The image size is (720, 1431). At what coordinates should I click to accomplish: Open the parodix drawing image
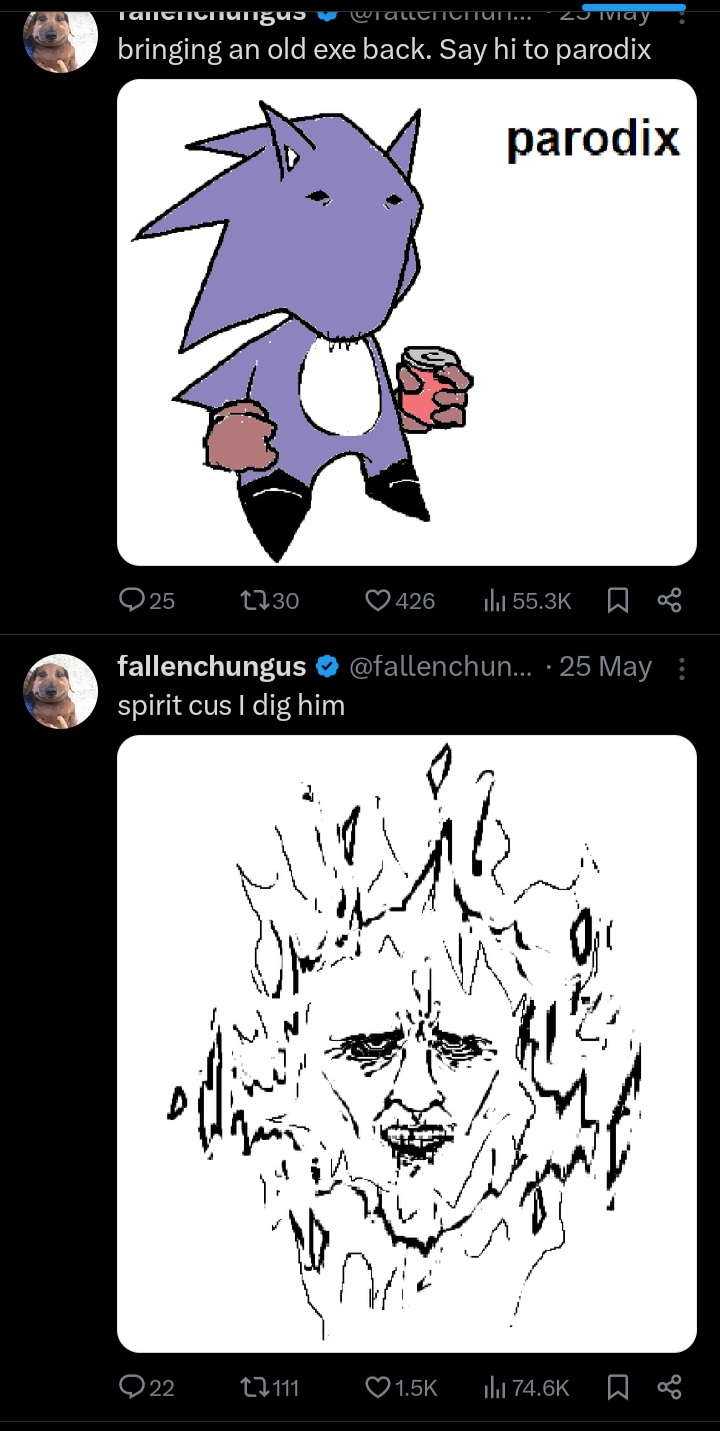407,322
